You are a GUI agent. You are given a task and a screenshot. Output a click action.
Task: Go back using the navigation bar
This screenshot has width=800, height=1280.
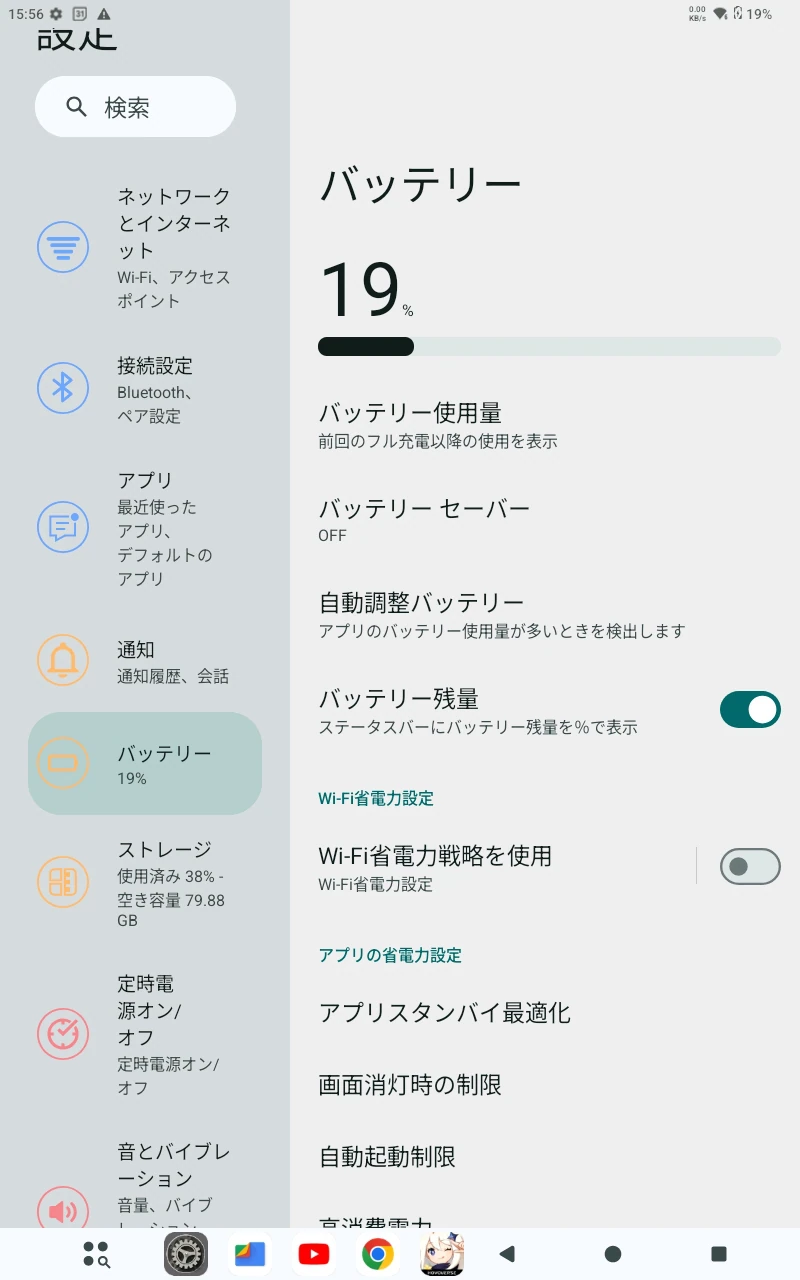[x=507, y=1254]
